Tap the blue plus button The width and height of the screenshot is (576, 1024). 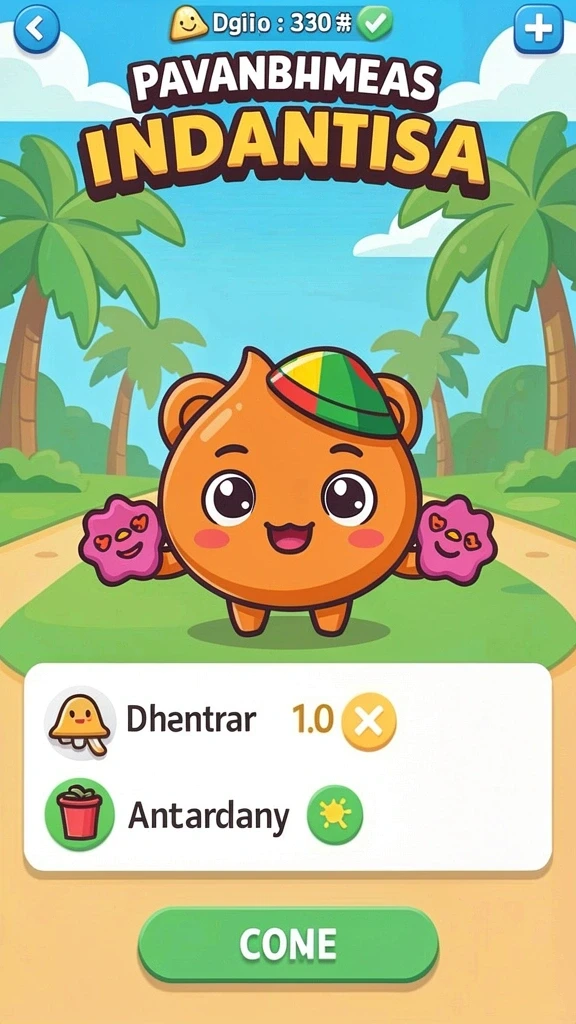point(538,29)
